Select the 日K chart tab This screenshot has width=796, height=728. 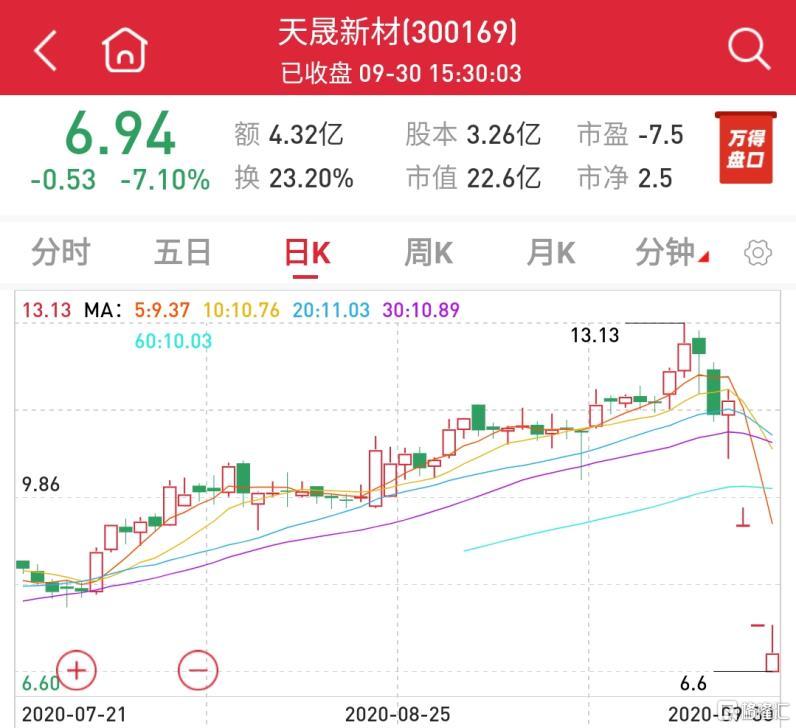coord(306,253)
